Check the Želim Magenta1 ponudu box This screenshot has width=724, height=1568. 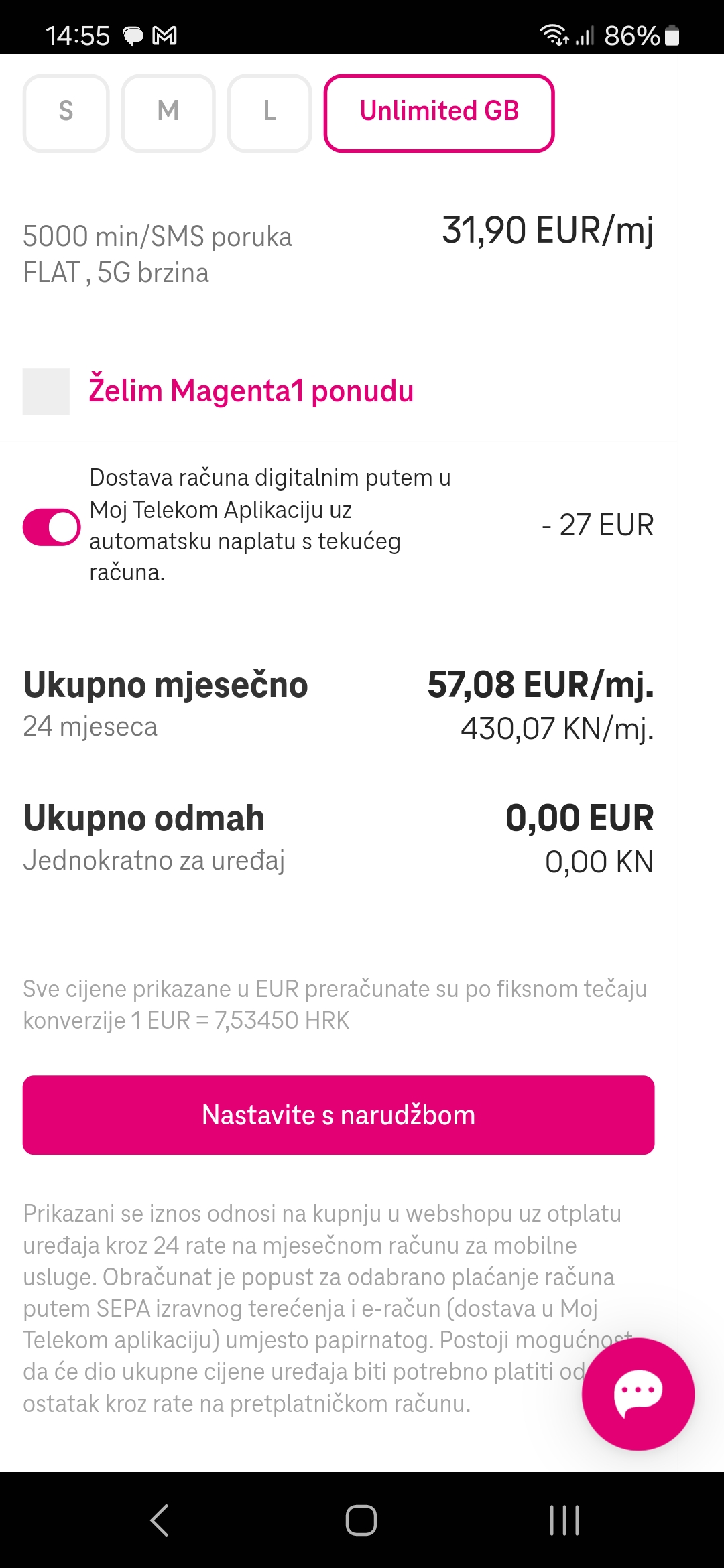[46, 391]
